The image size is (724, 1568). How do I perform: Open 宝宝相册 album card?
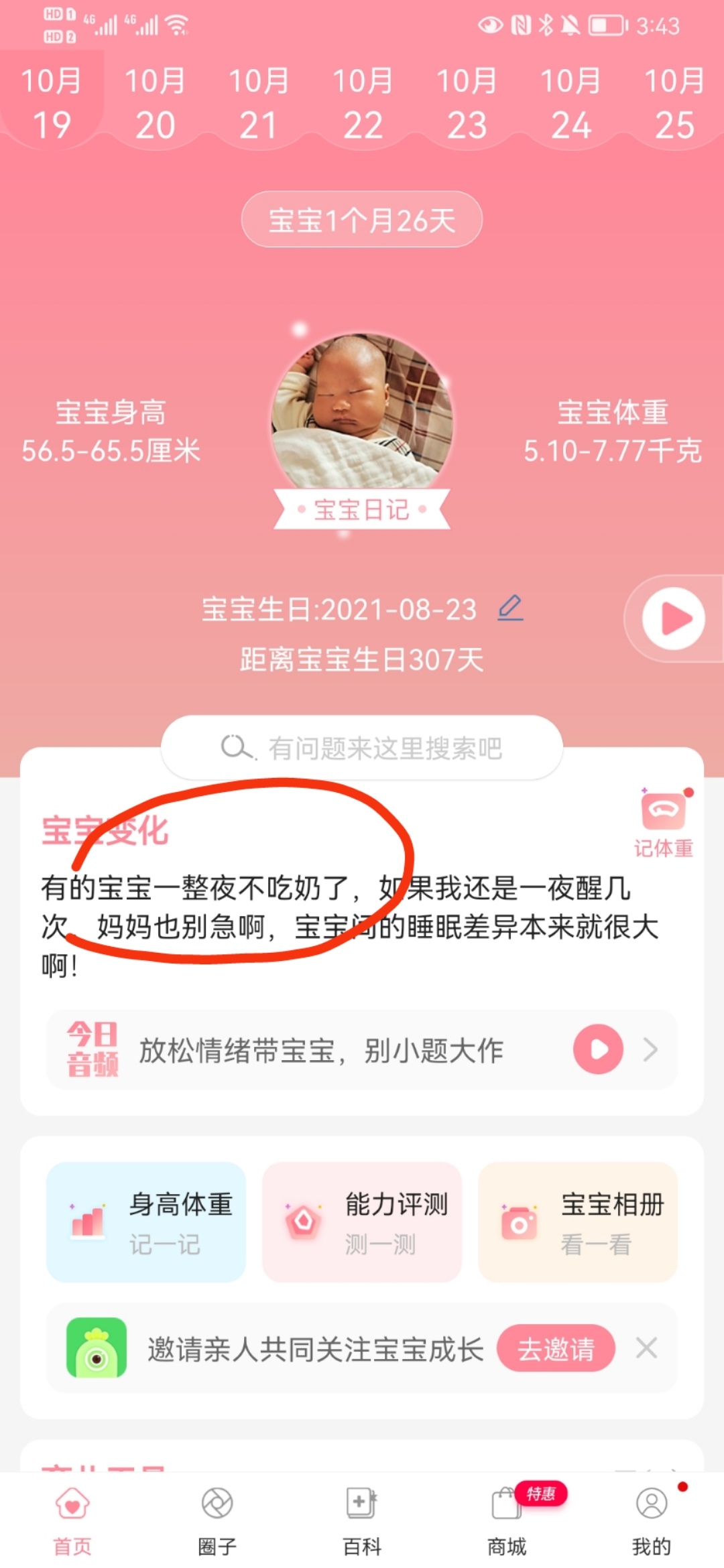(578, 1222)
